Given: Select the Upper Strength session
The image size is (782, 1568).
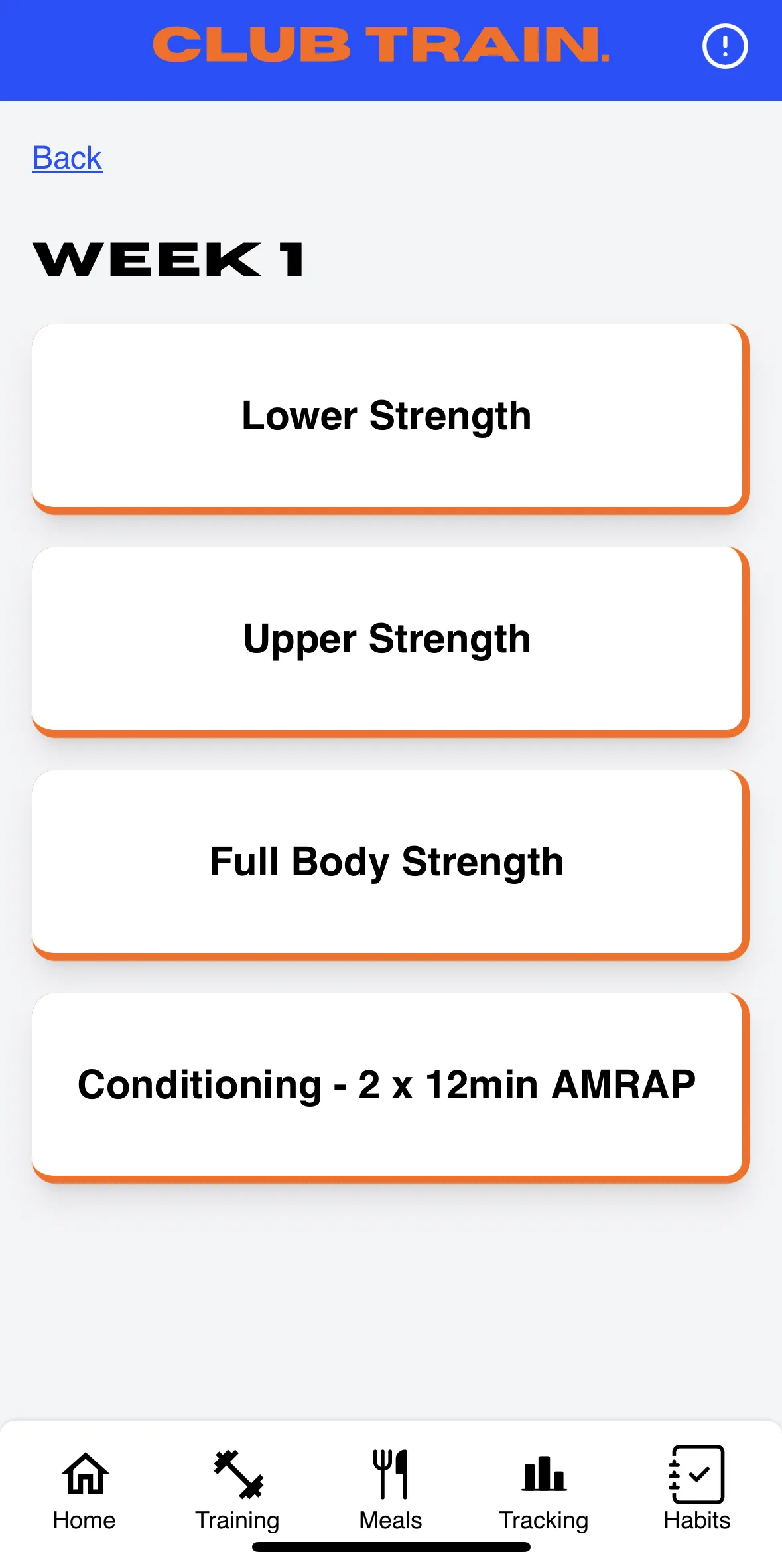Looking at the screenshot, I should (390, 641).
